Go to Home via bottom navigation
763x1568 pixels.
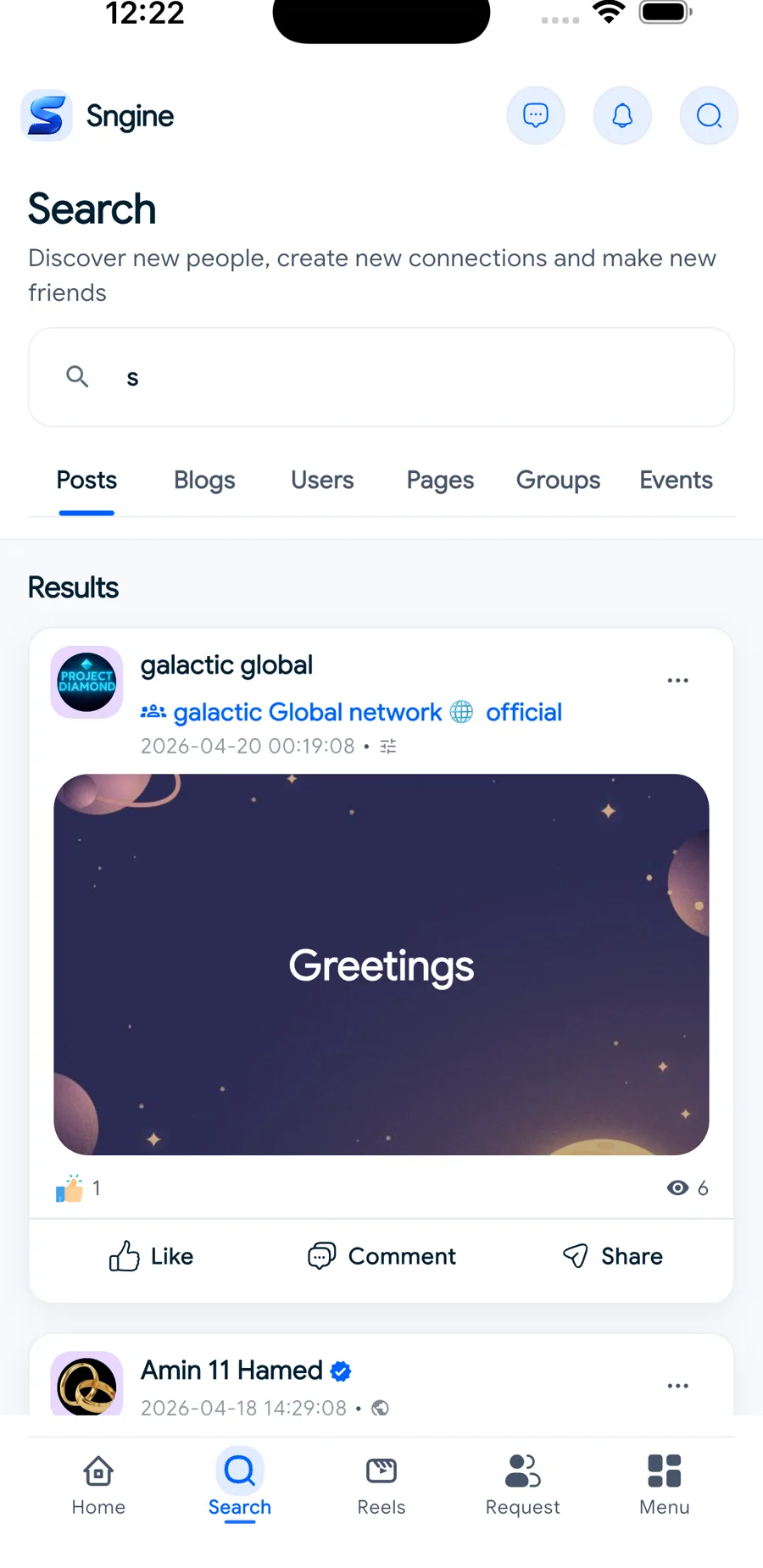(98, 1483)
